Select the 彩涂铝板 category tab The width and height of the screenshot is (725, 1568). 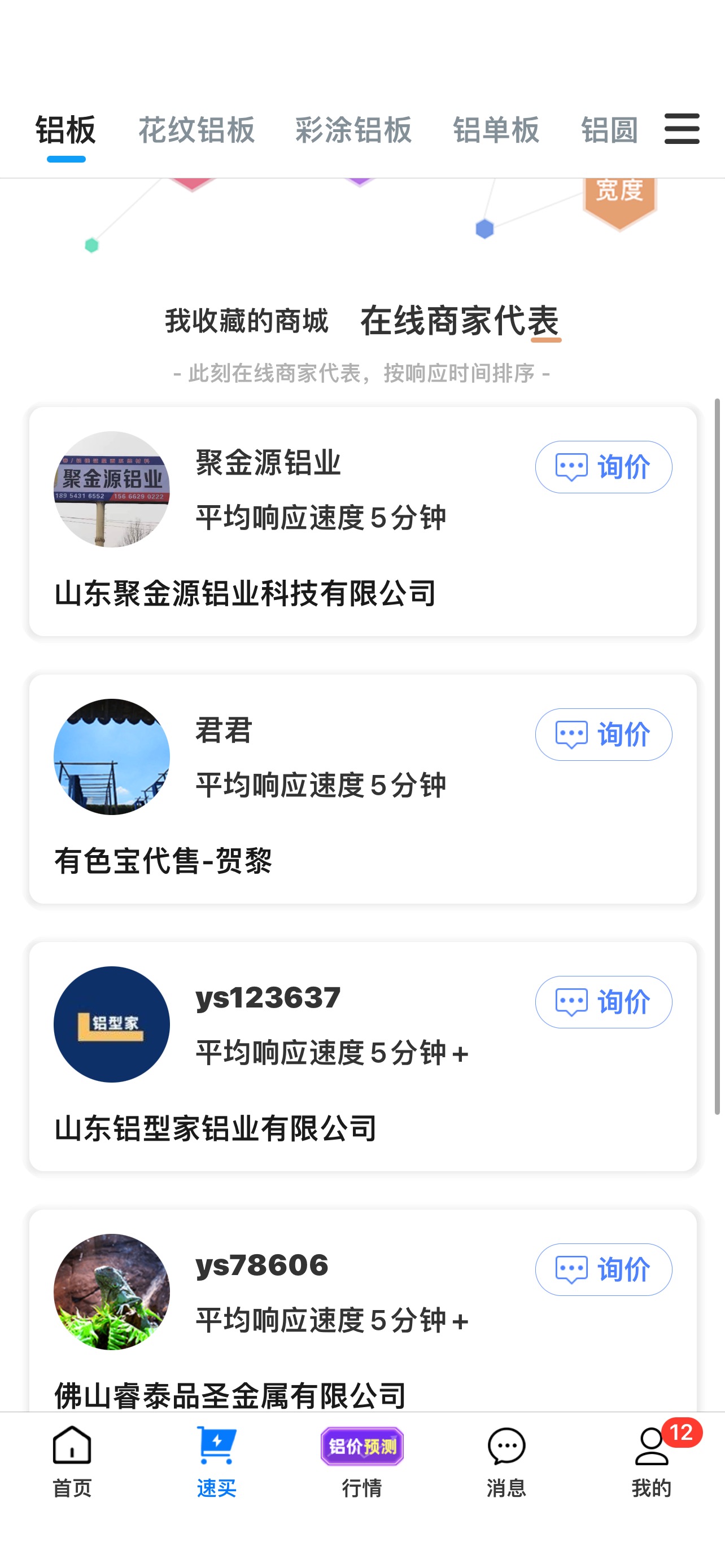[x=353, y=130]
